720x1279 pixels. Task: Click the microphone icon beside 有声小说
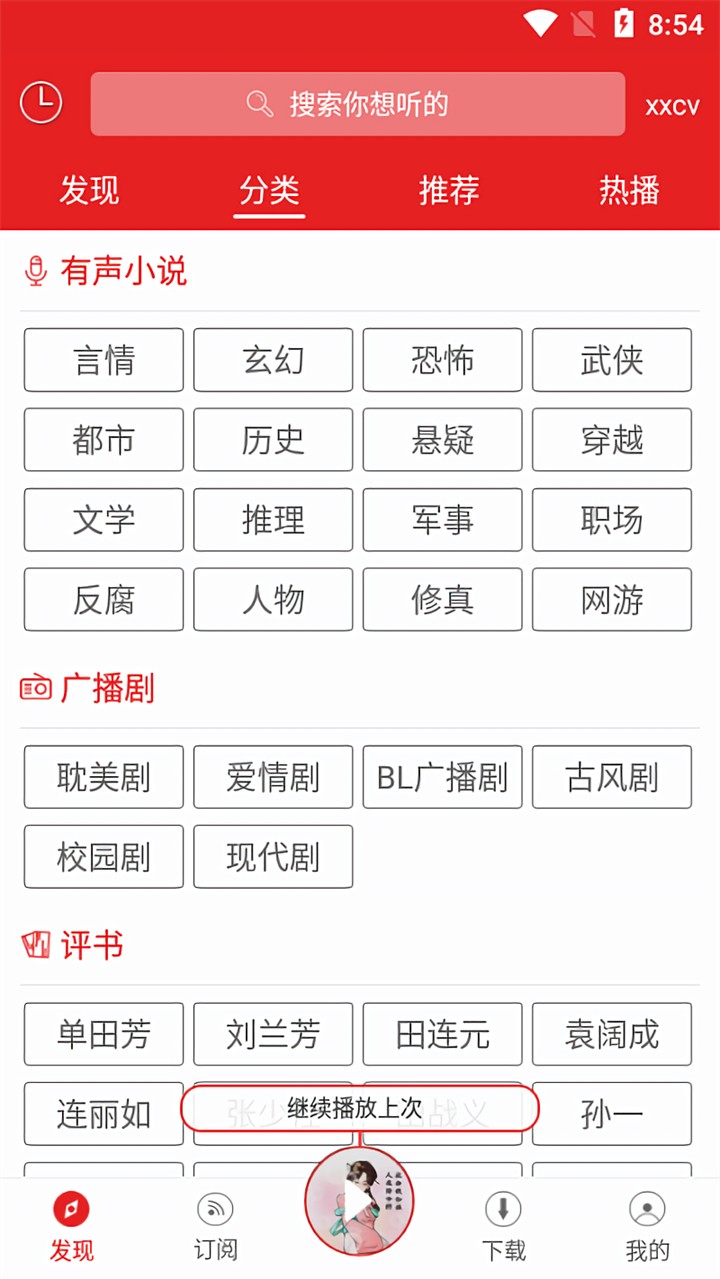(35, 270)
